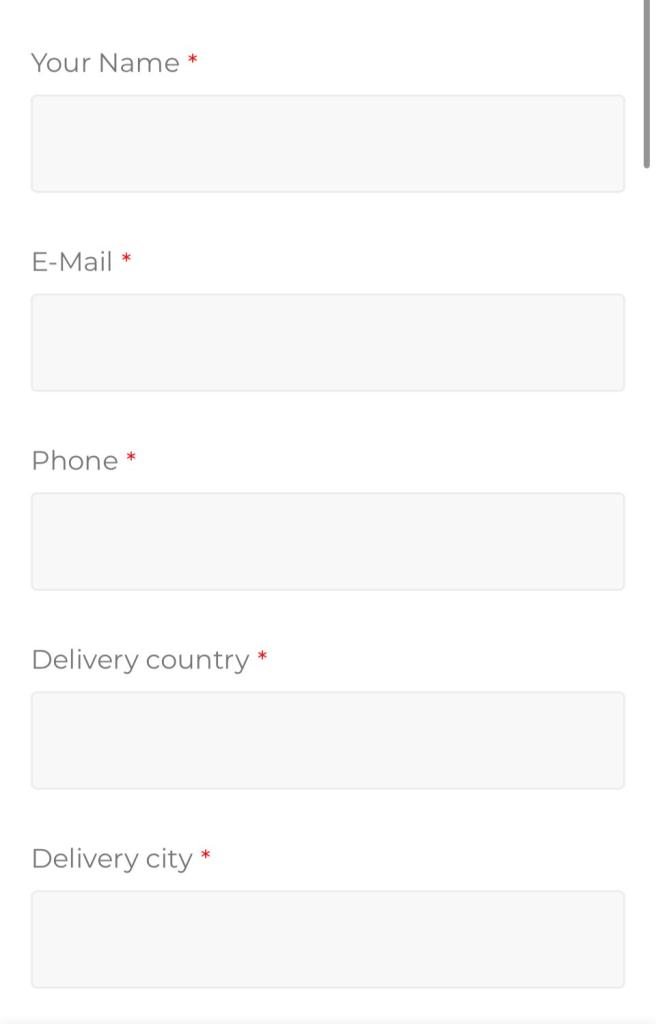Tap the Your Name text field

(328, 144)
